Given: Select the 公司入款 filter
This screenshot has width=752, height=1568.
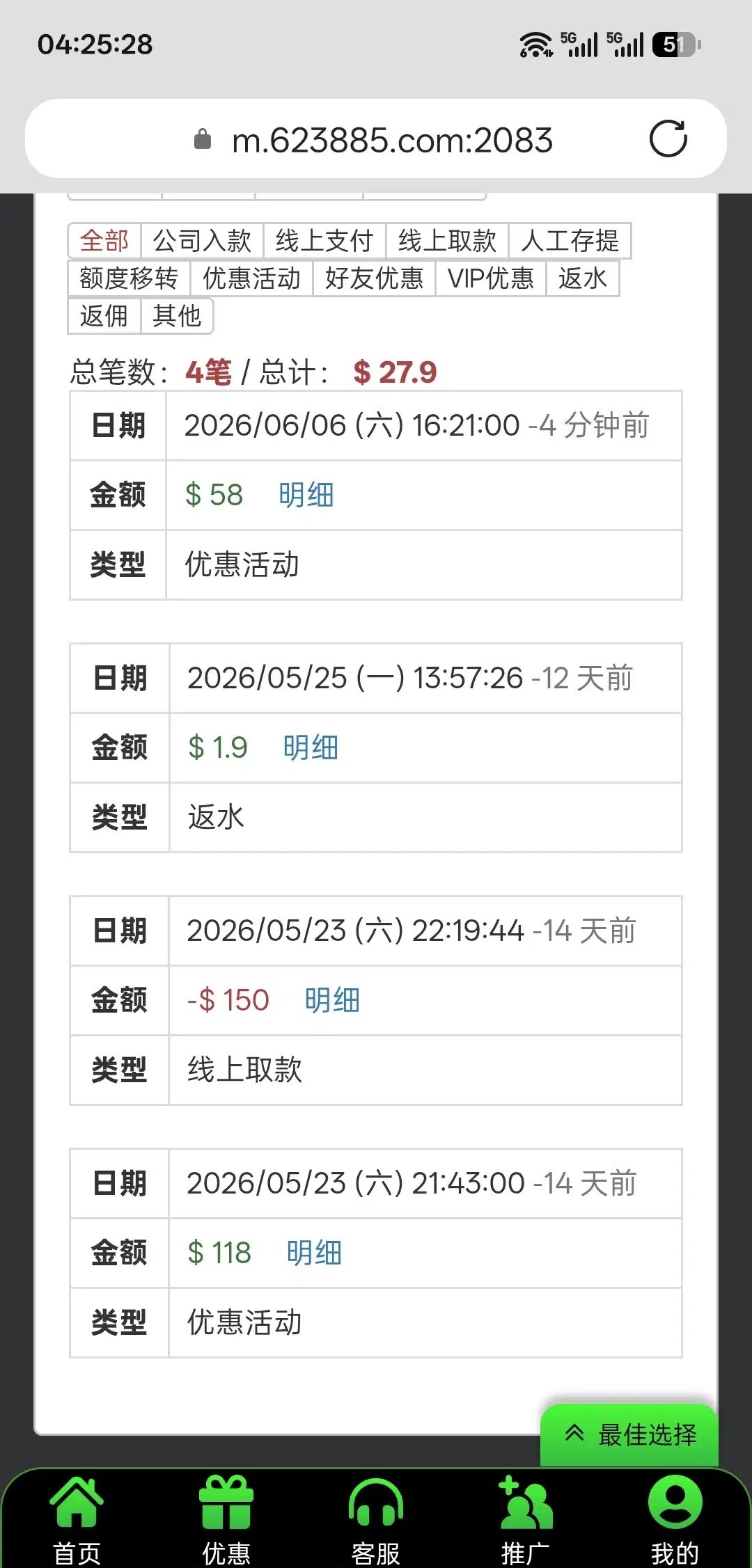Looking at the screenshot, I should coord(202,241).
